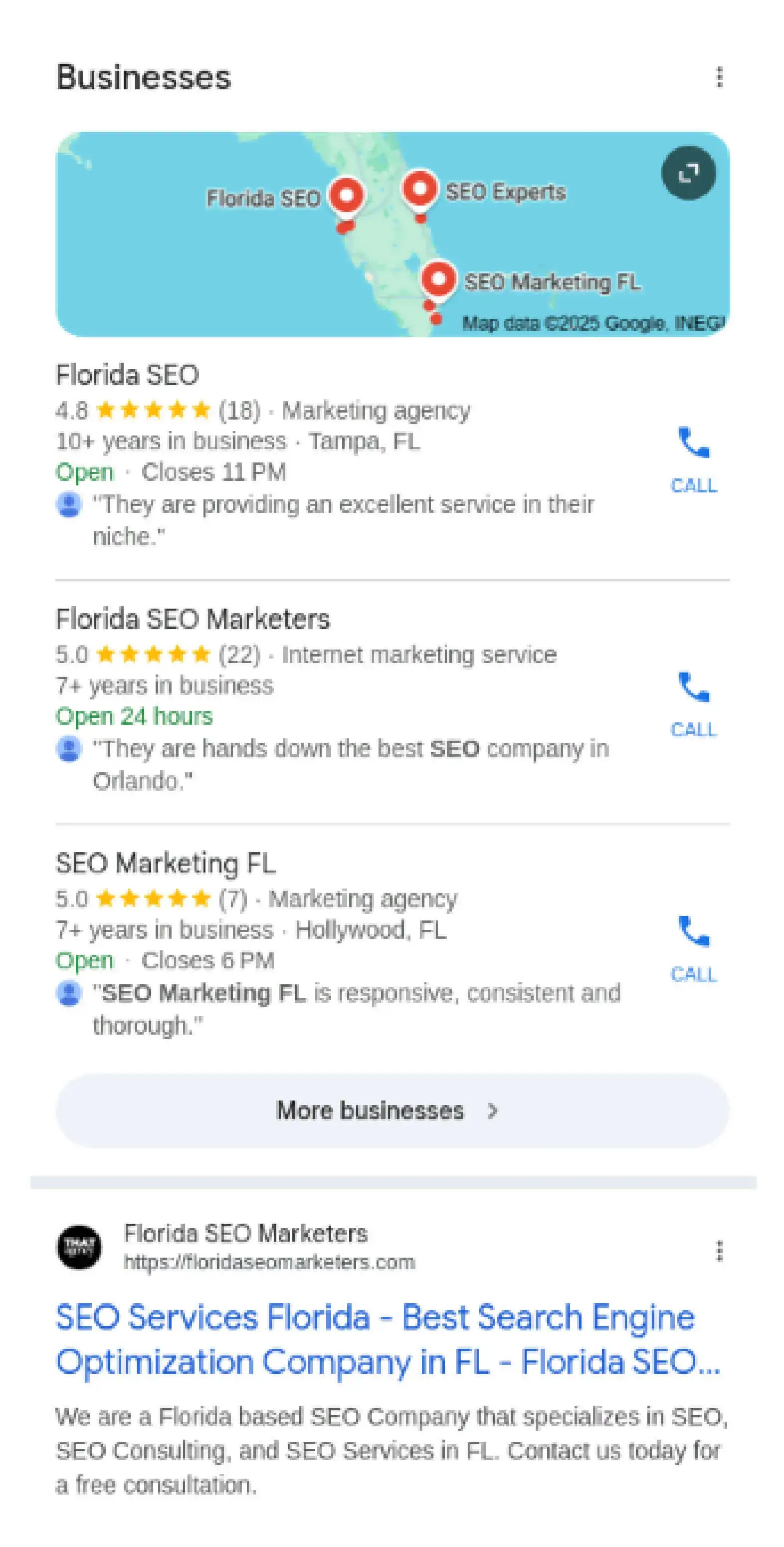Call SEO Marketing FL
The image size is (784, 1547).
click(693, 948)
